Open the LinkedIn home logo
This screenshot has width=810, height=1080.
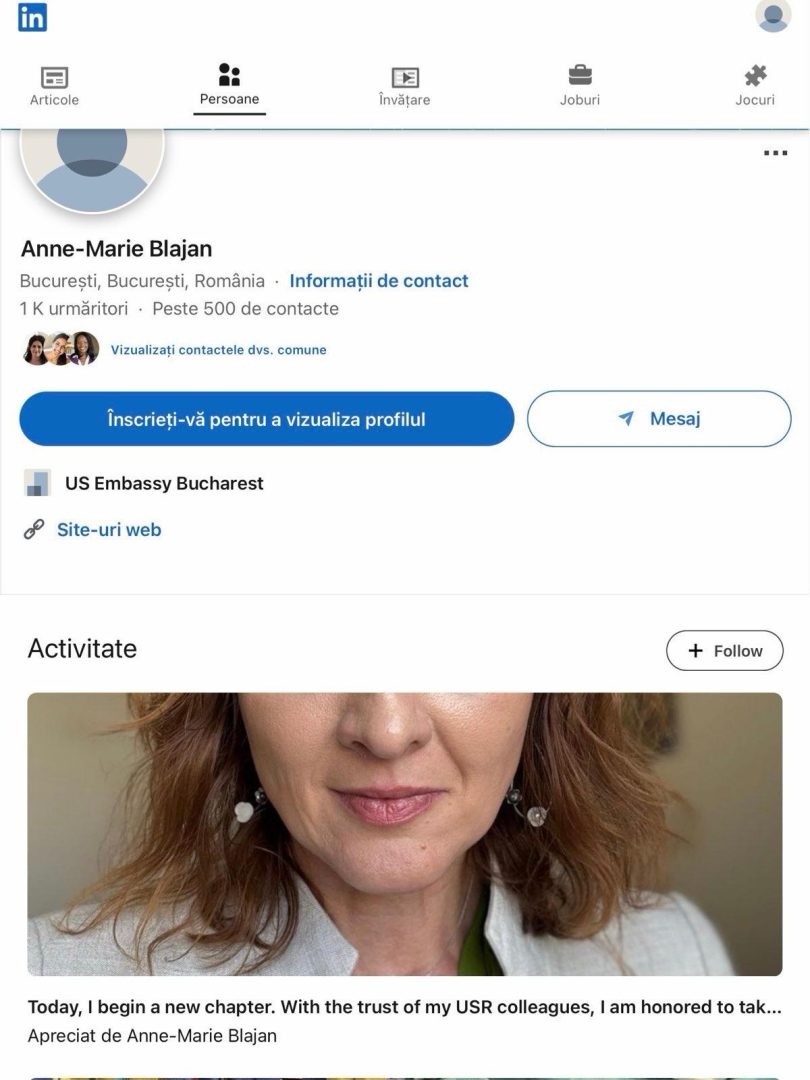(x=33, y=17)
